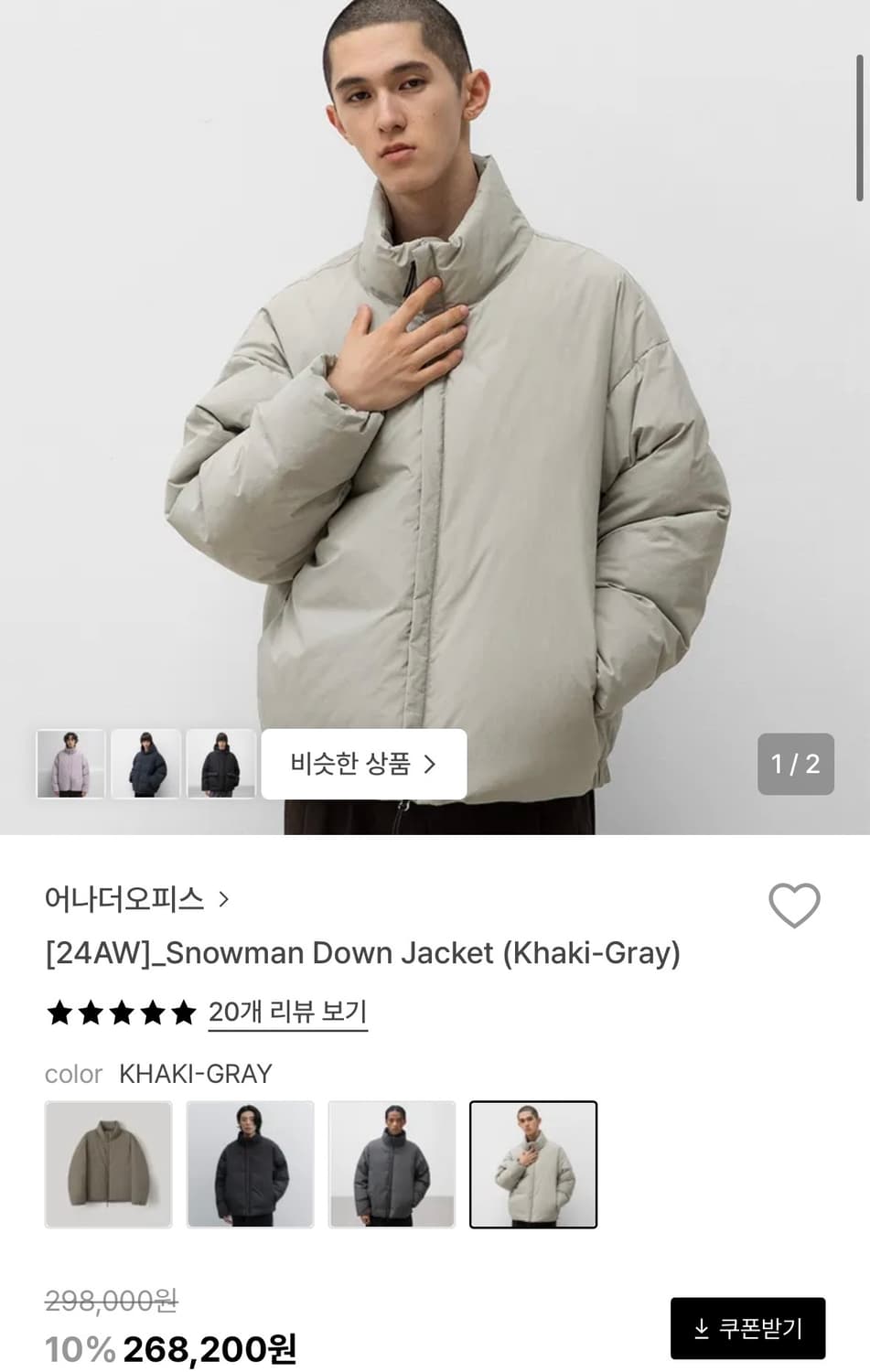
Task: Click the download icon on the coupon button
Action: (x=704, y=1327)
